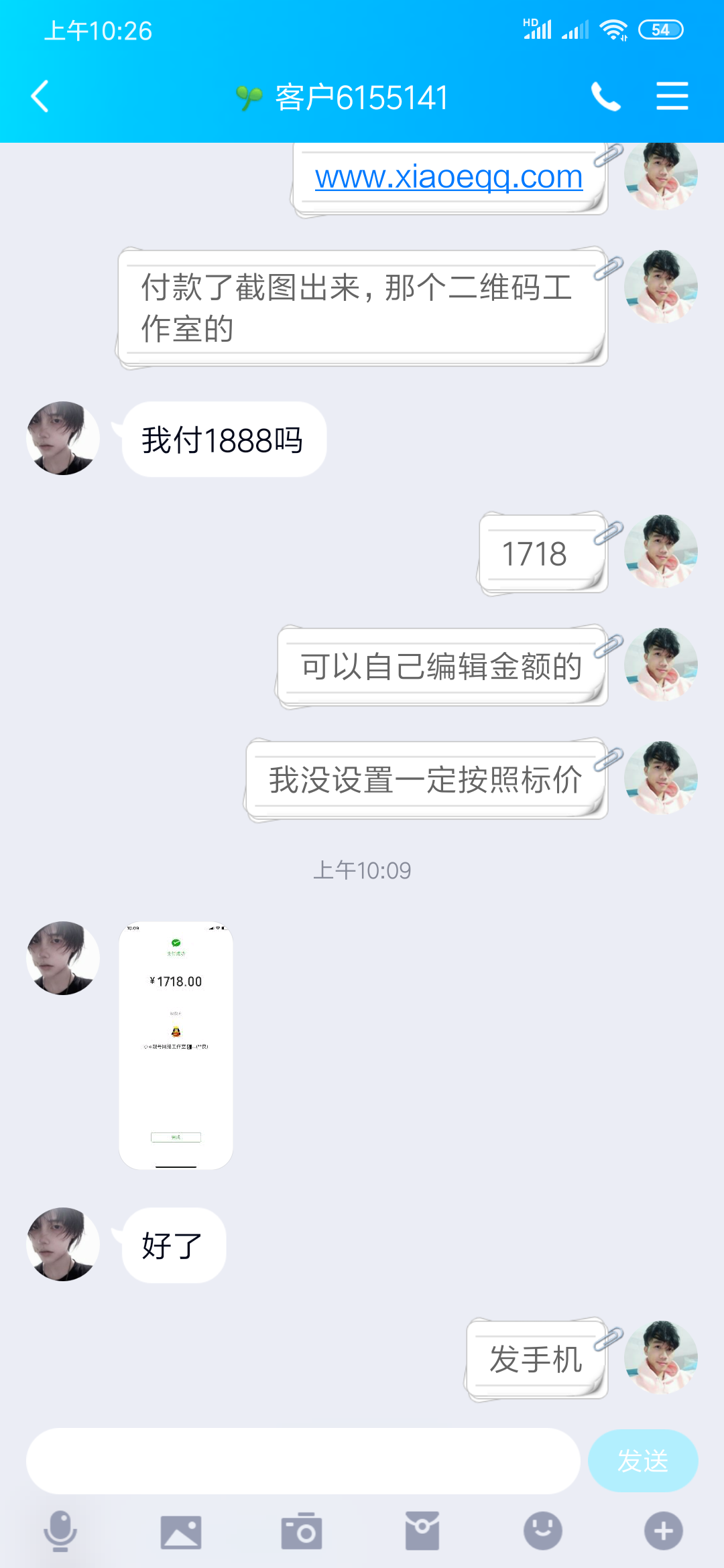Screen dimensions: 724x1568
Task: Open own avatar beside the 1718 message
Action: point(661,551)
